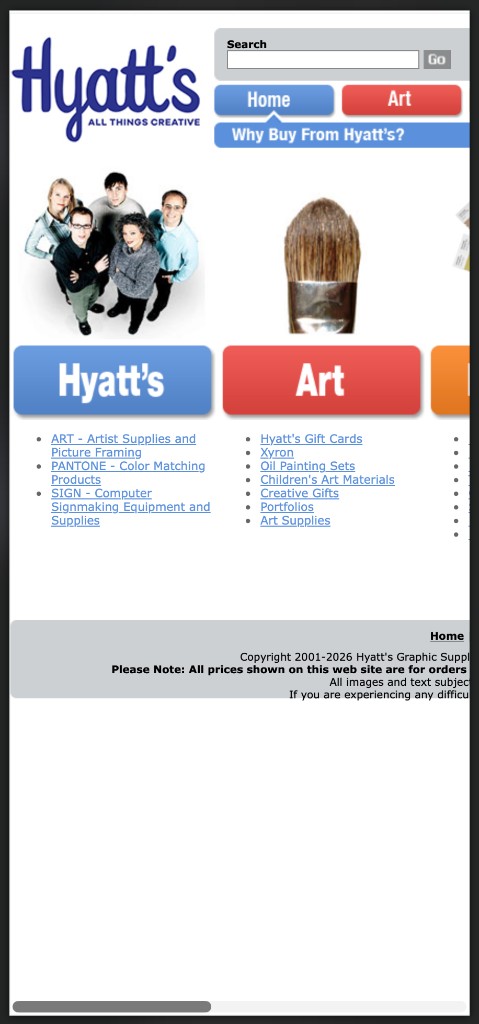Open the Art Supplies link
Image resolution: width=479 pixels, height=1024 pixels.
[x=295, y=520]
